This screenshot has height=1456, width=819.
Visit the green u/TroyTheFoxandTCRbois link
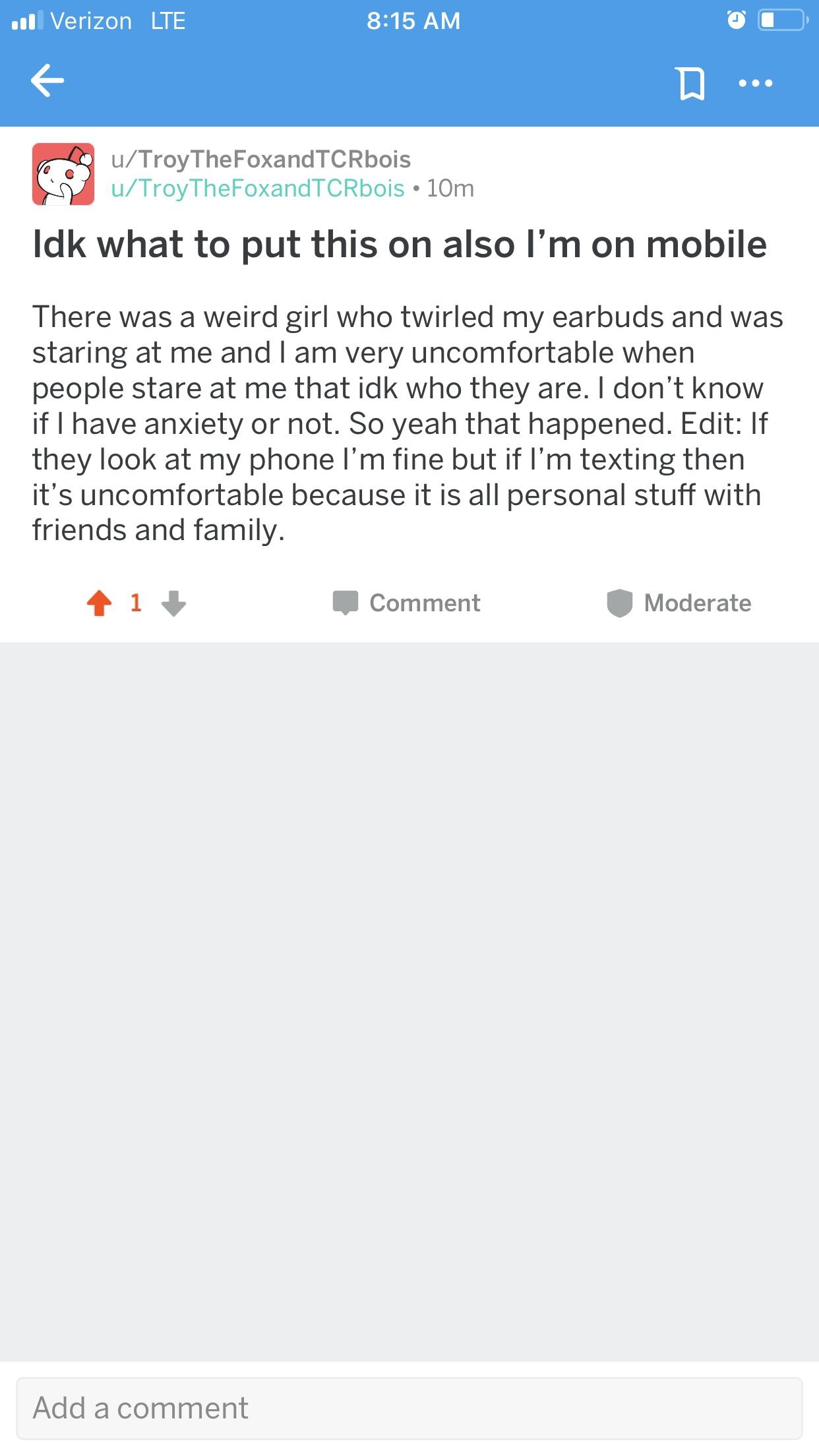tap(257, 189)
